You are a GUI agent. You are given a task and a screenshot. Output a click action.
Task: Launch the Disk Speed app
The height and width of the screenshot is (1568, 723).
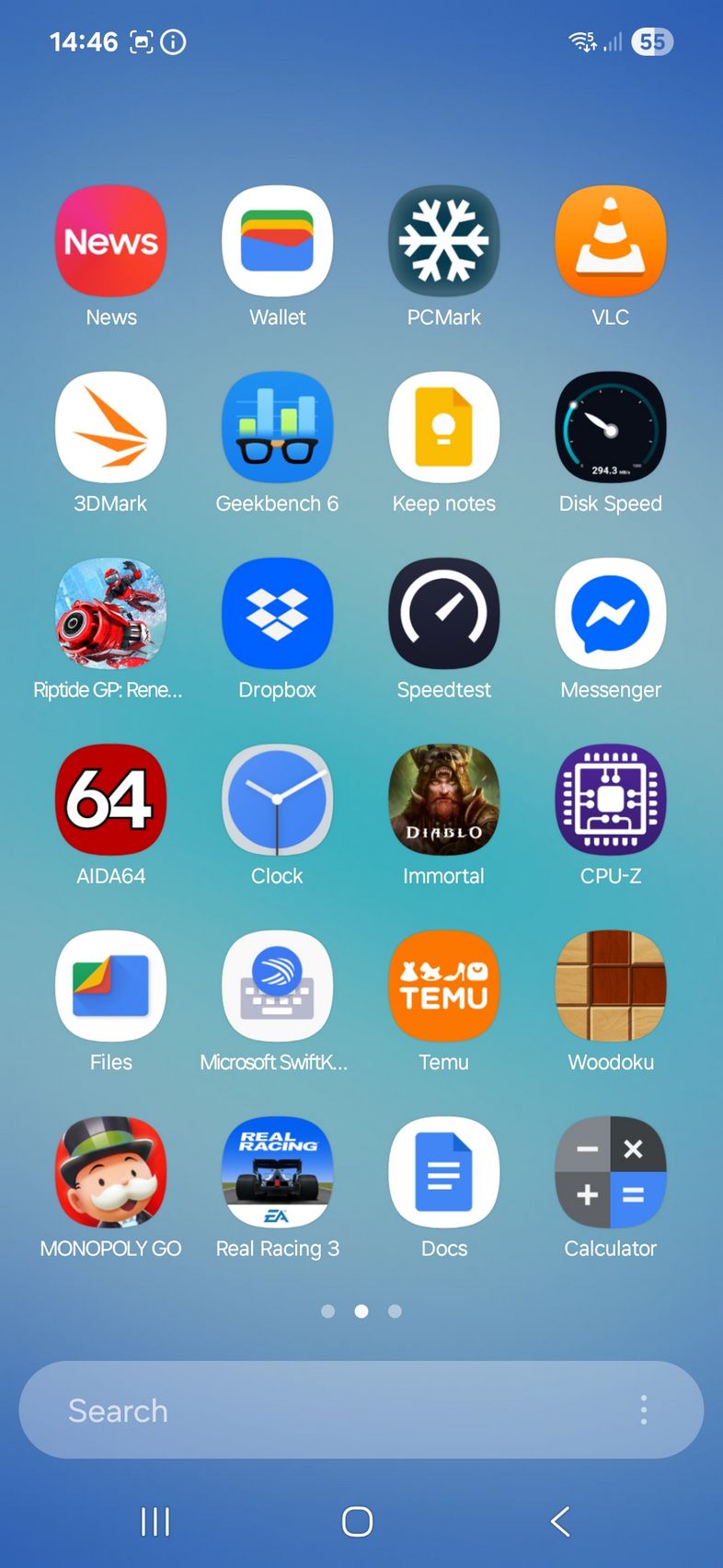click(x=611, y=427)
